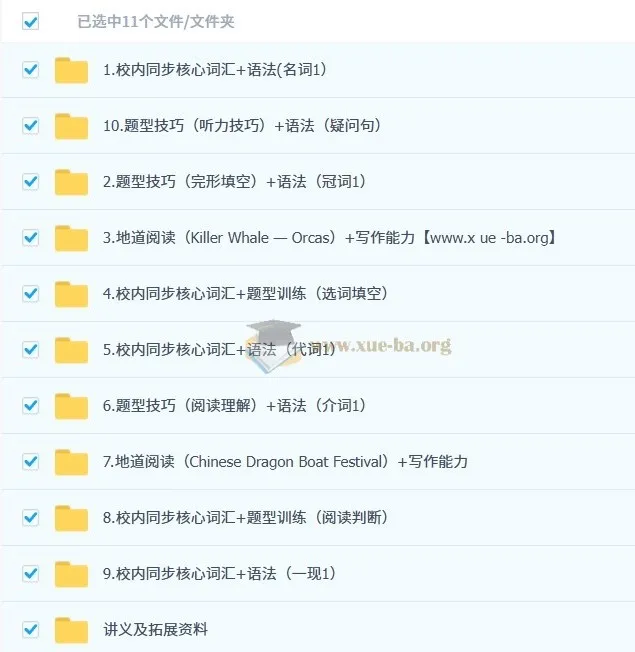
Task: Open folder 6.题型技巧（阅读理解）
Action: pyautogui.click(x=234, y=406)
